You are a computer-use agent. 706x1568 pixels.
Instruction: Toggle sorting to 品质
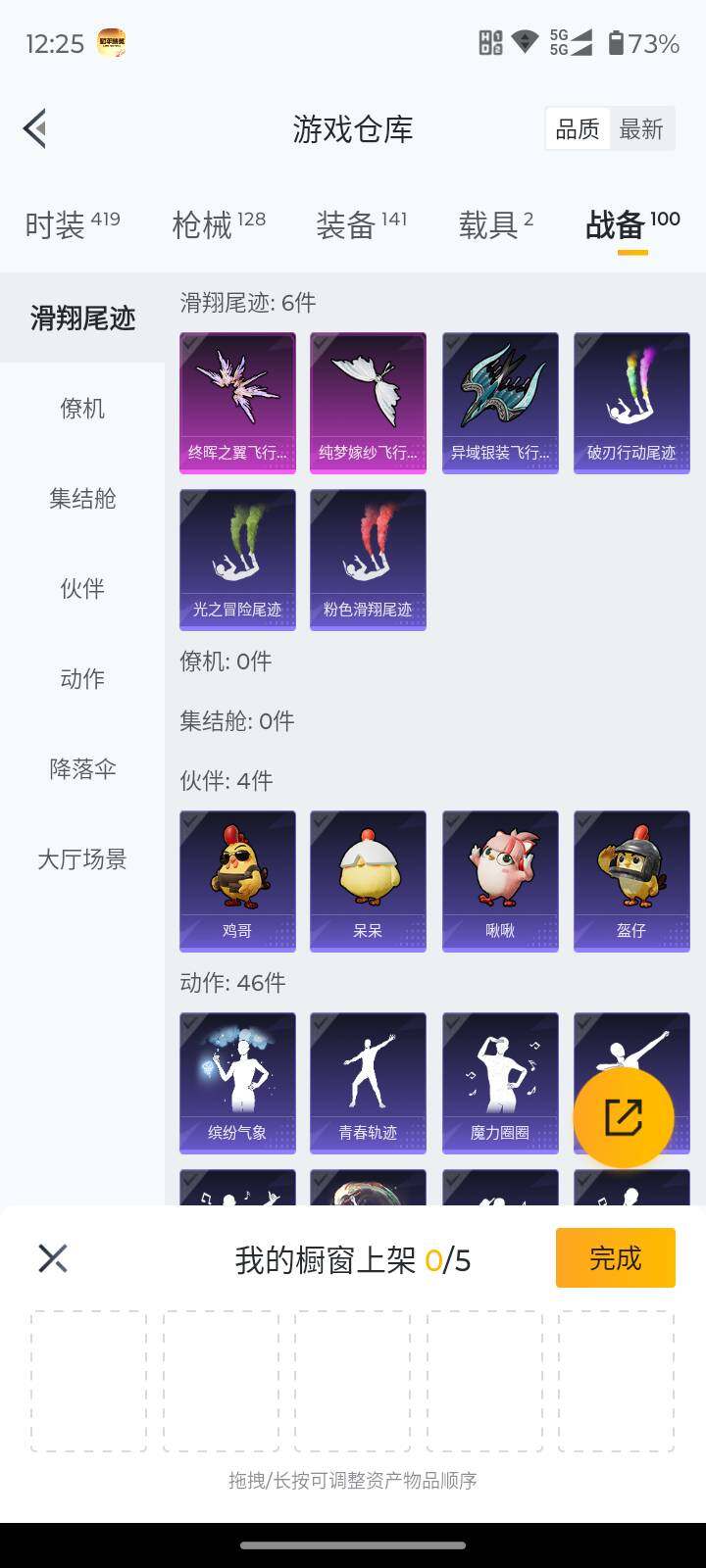tap(578, 128)
